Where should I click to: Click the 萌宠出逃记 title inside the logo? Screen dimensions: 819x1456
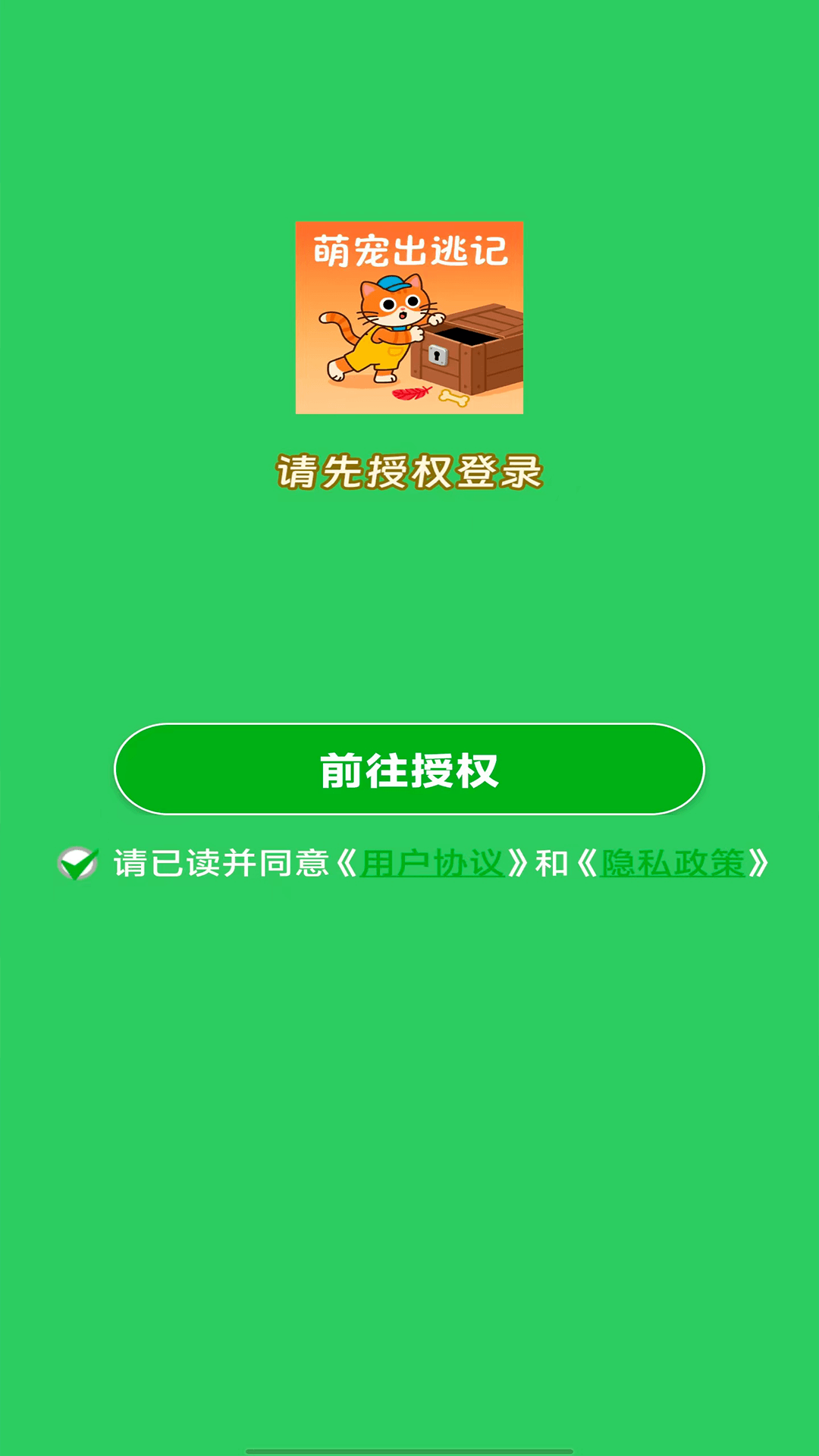pyautogui.click(x=409, y=250)
